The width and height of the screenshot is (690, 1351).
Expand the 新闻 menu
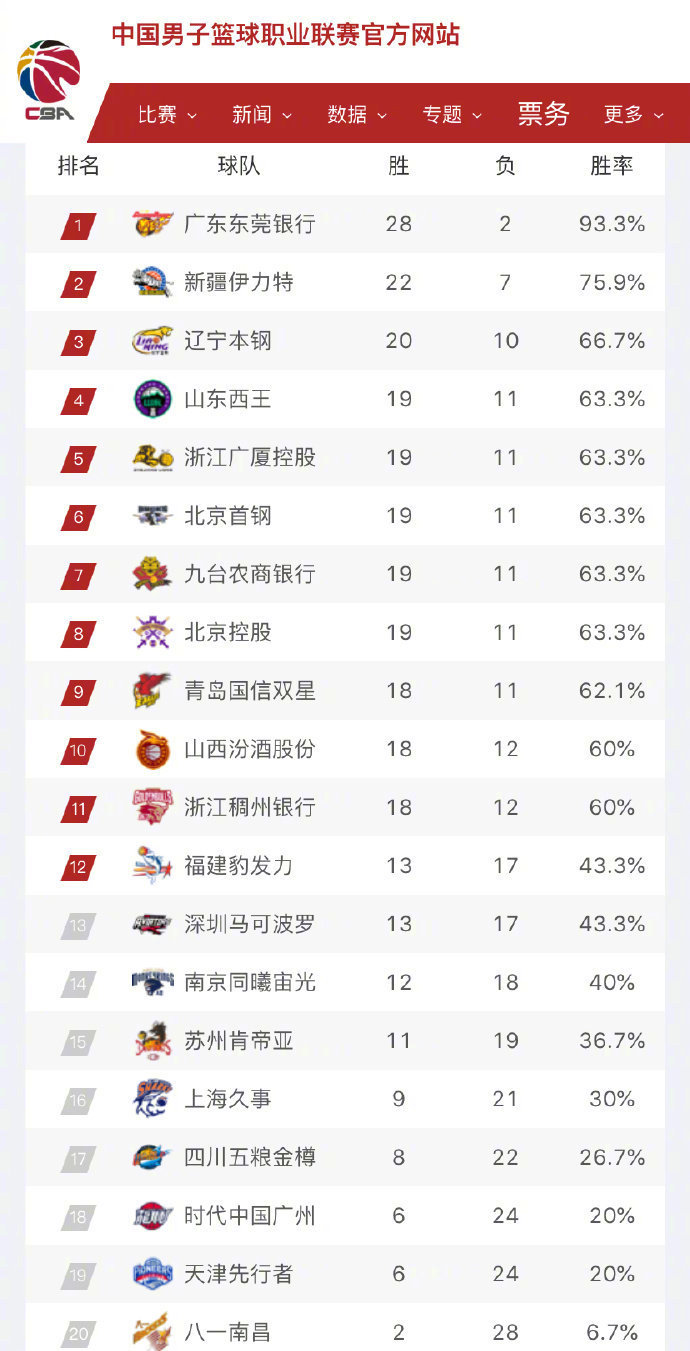(x=262, y=115)
